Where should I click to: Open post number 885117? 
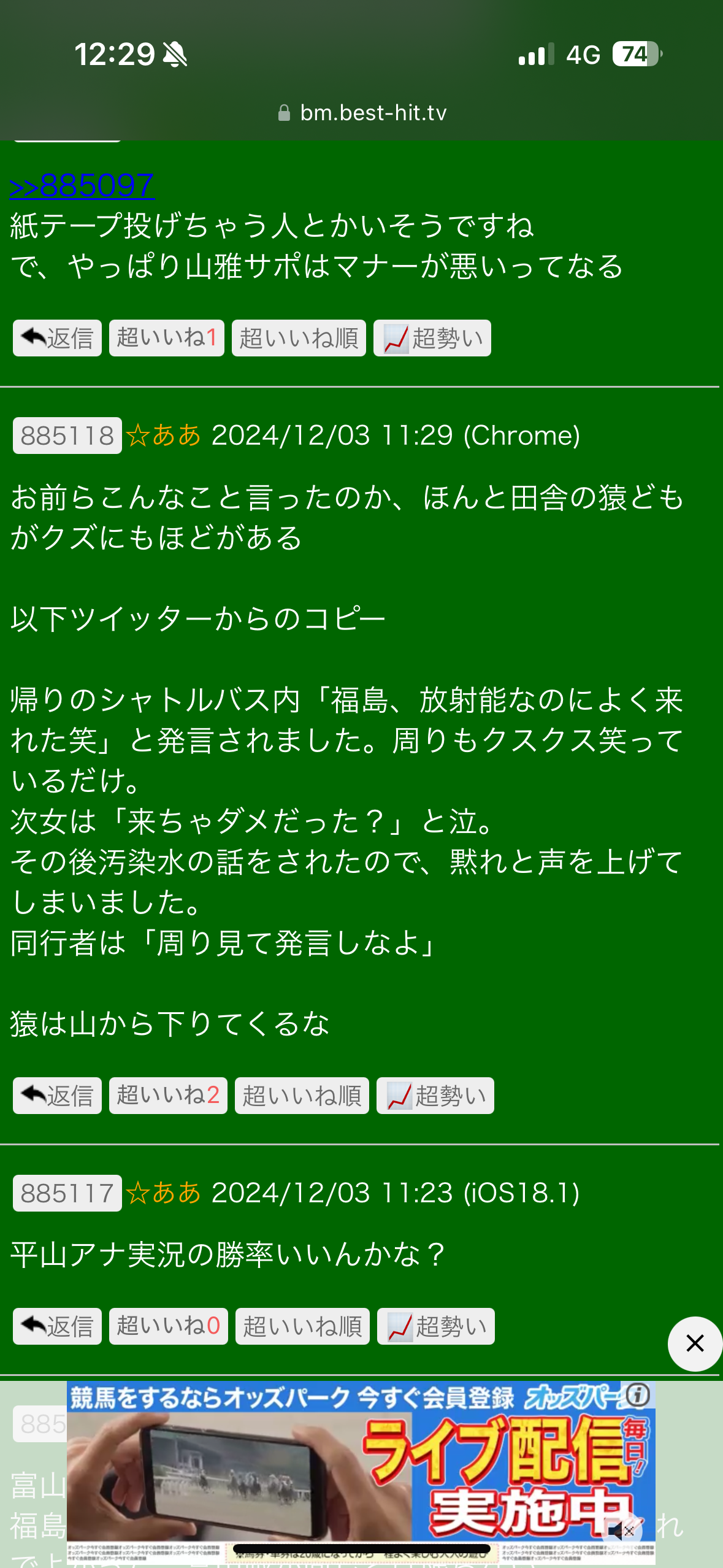67,1193
